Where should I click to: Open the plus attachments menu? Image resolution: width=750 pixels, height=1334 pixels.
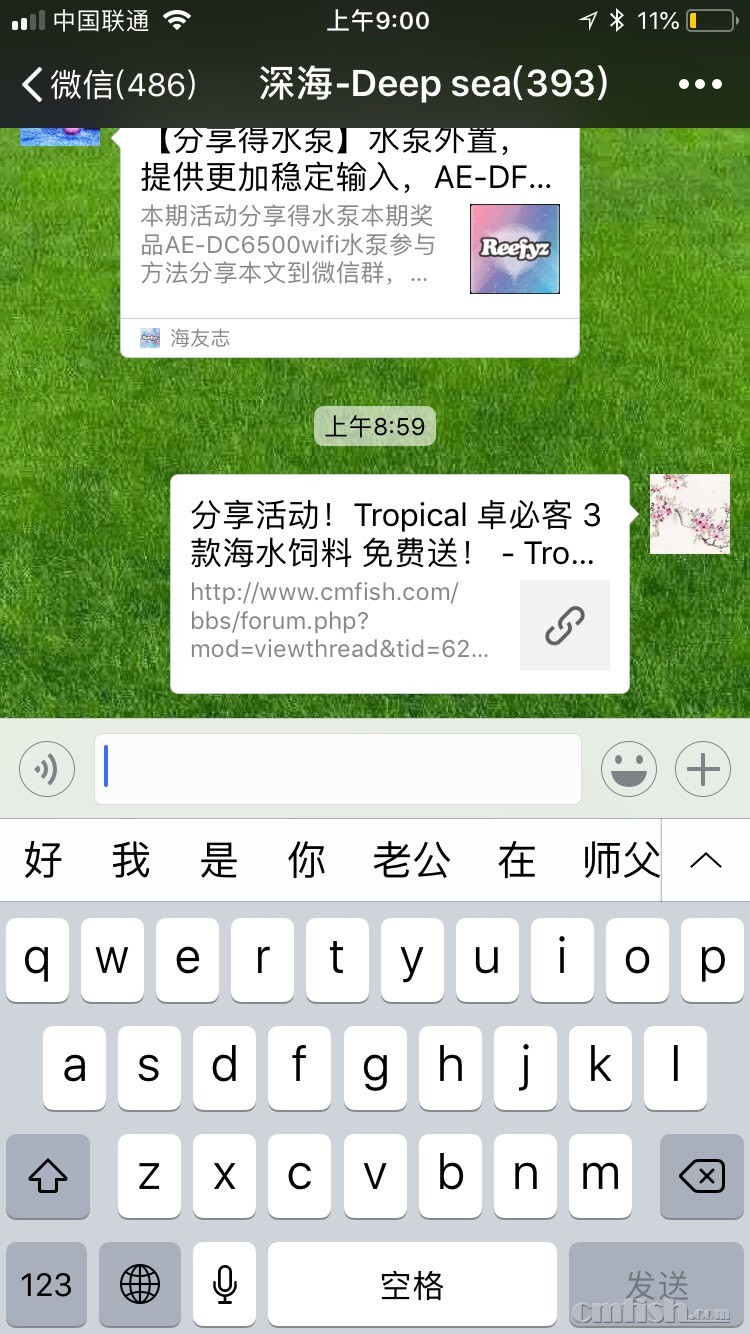point(703,769)
